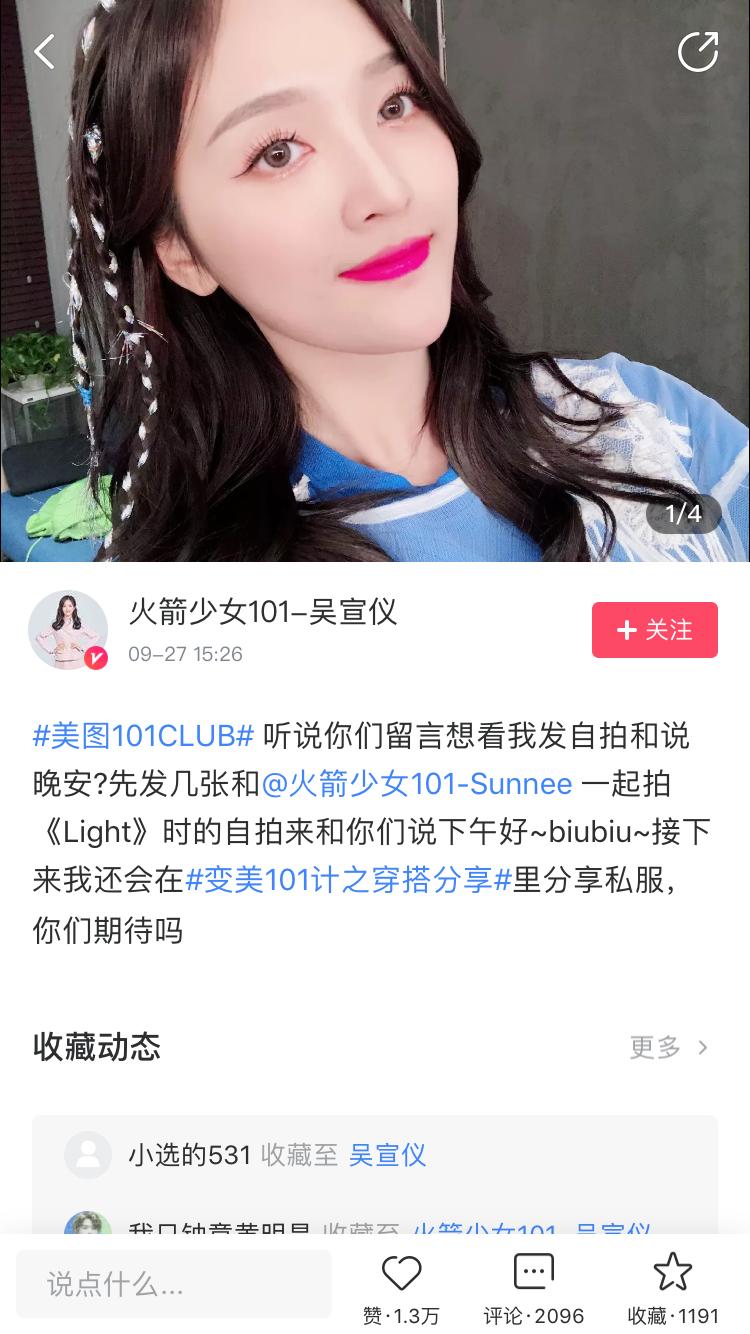This screenshot has height=1334, width=750.
Task: Open the 吴宣仪 collection album link
Action: (x=387, y=1154)
